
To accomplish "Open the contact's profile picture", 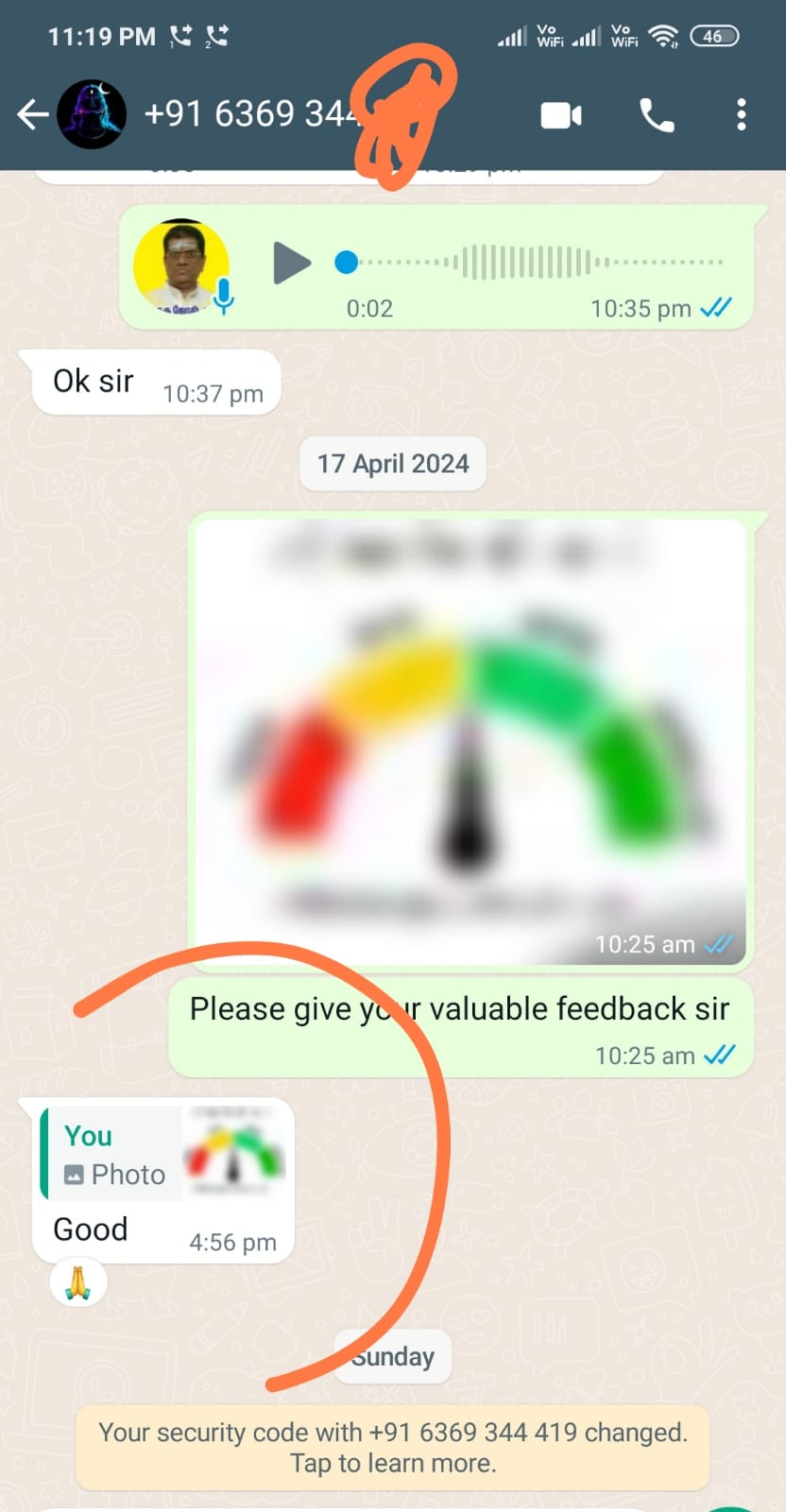I will pos(92,114).
